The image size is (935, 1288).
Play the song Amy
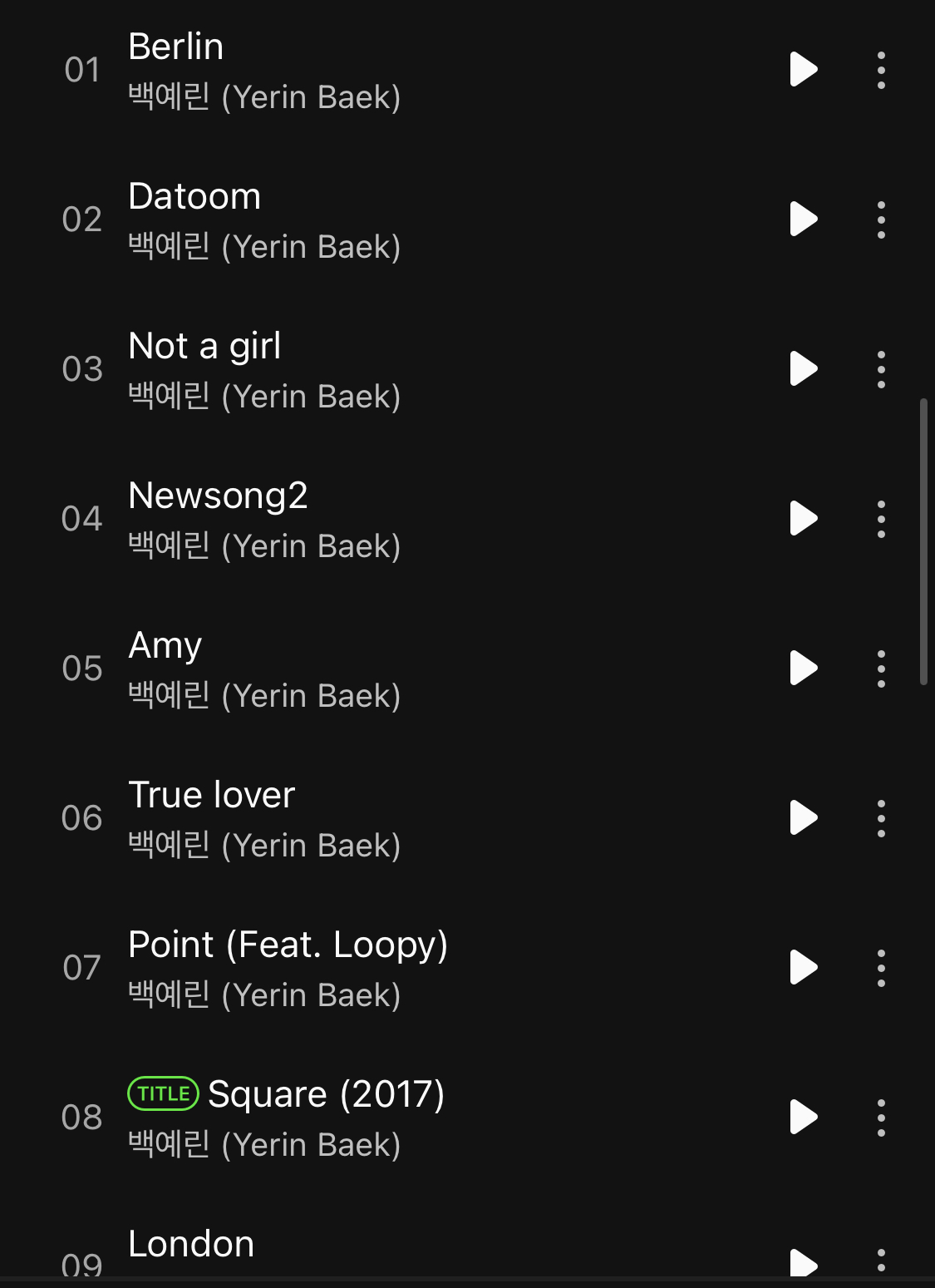[x=803, y=669]
